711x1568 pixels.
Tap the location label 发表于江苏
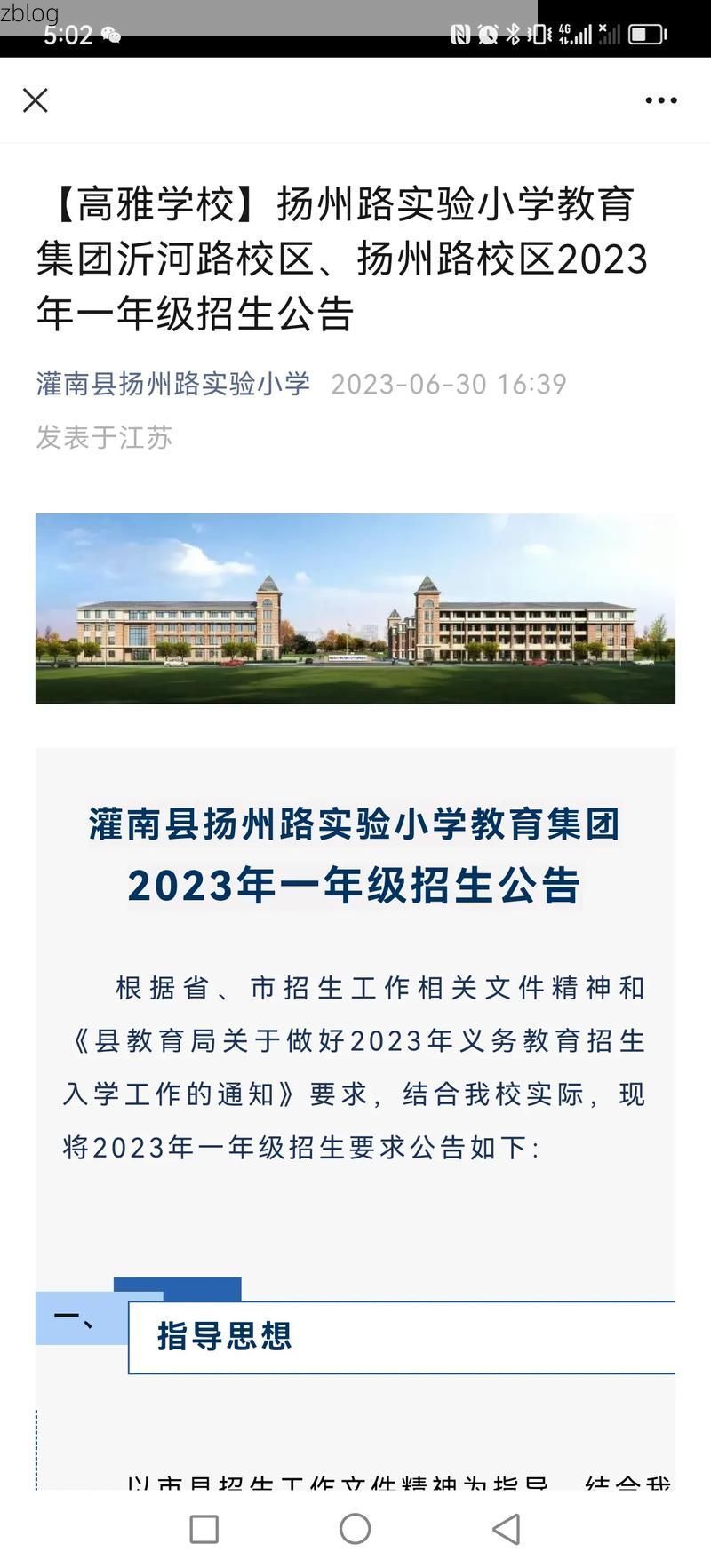104,437
